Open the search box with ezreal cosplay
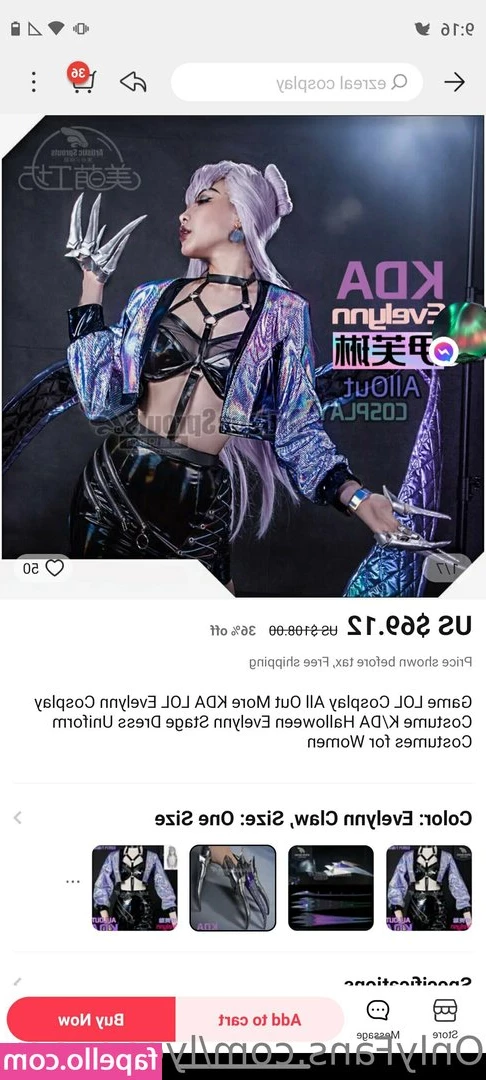Screen dimensions: 486x1080 pos(297,83)
